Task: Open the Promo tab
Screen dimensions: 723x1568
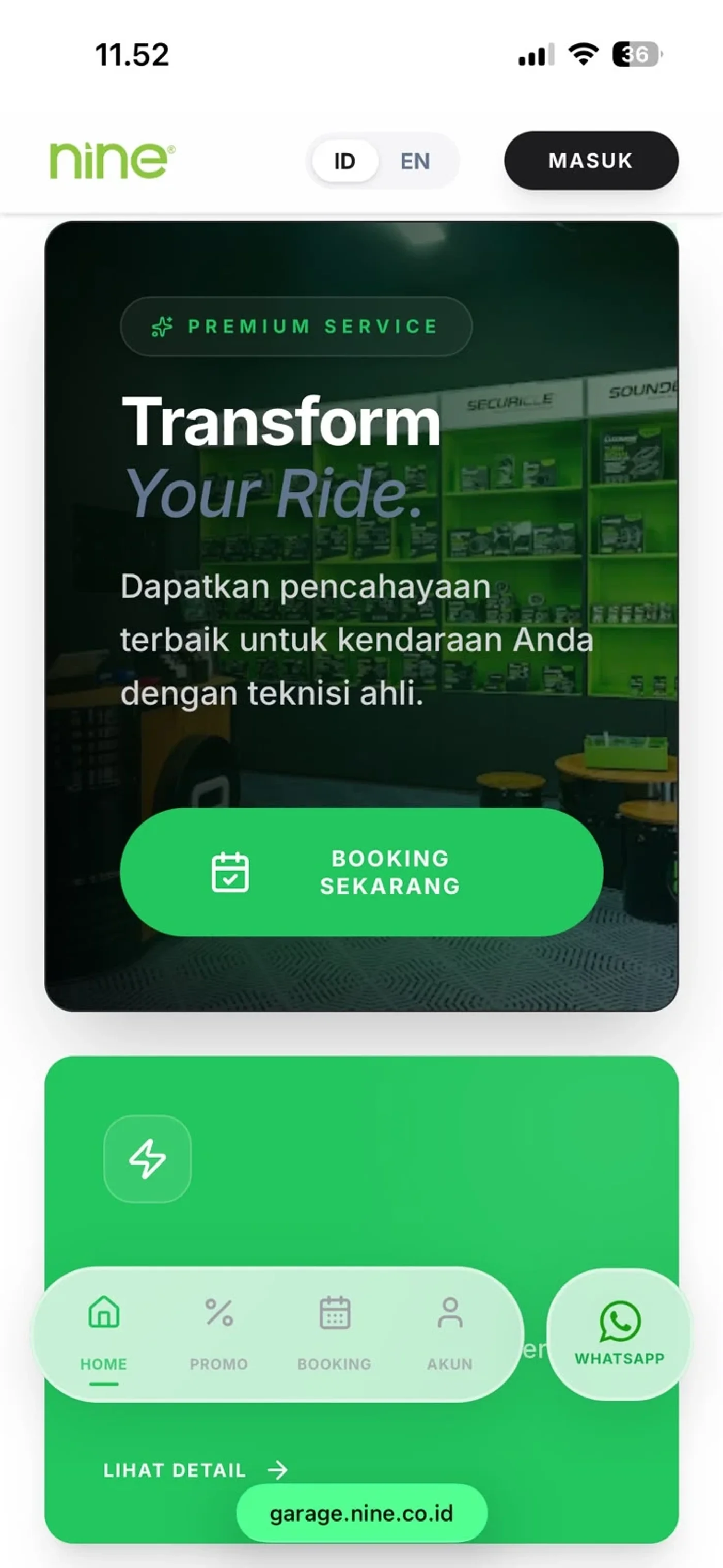Action: point(219,1333)
